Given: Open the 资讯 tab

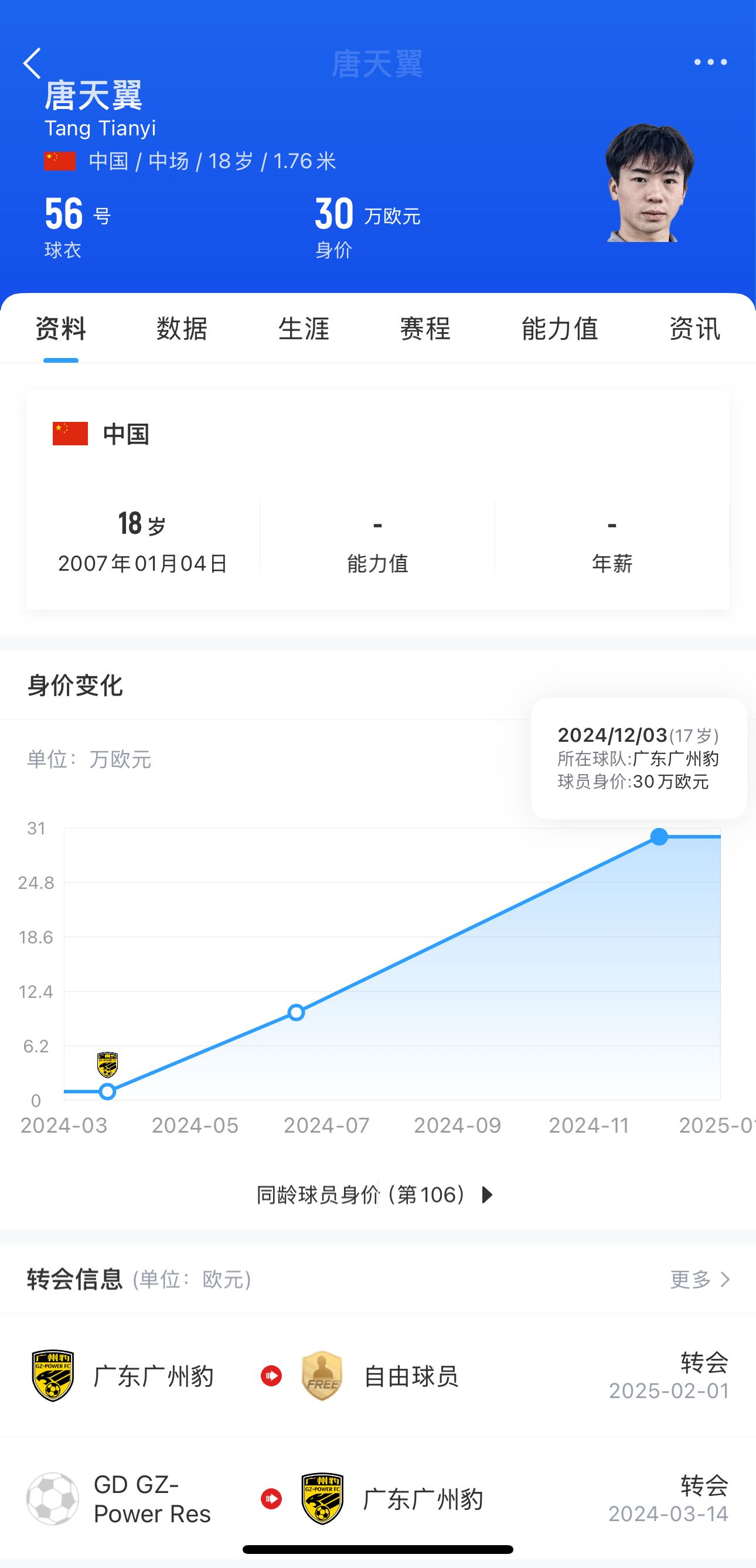Looking at the screenshot, I should [x=694, y=329].
